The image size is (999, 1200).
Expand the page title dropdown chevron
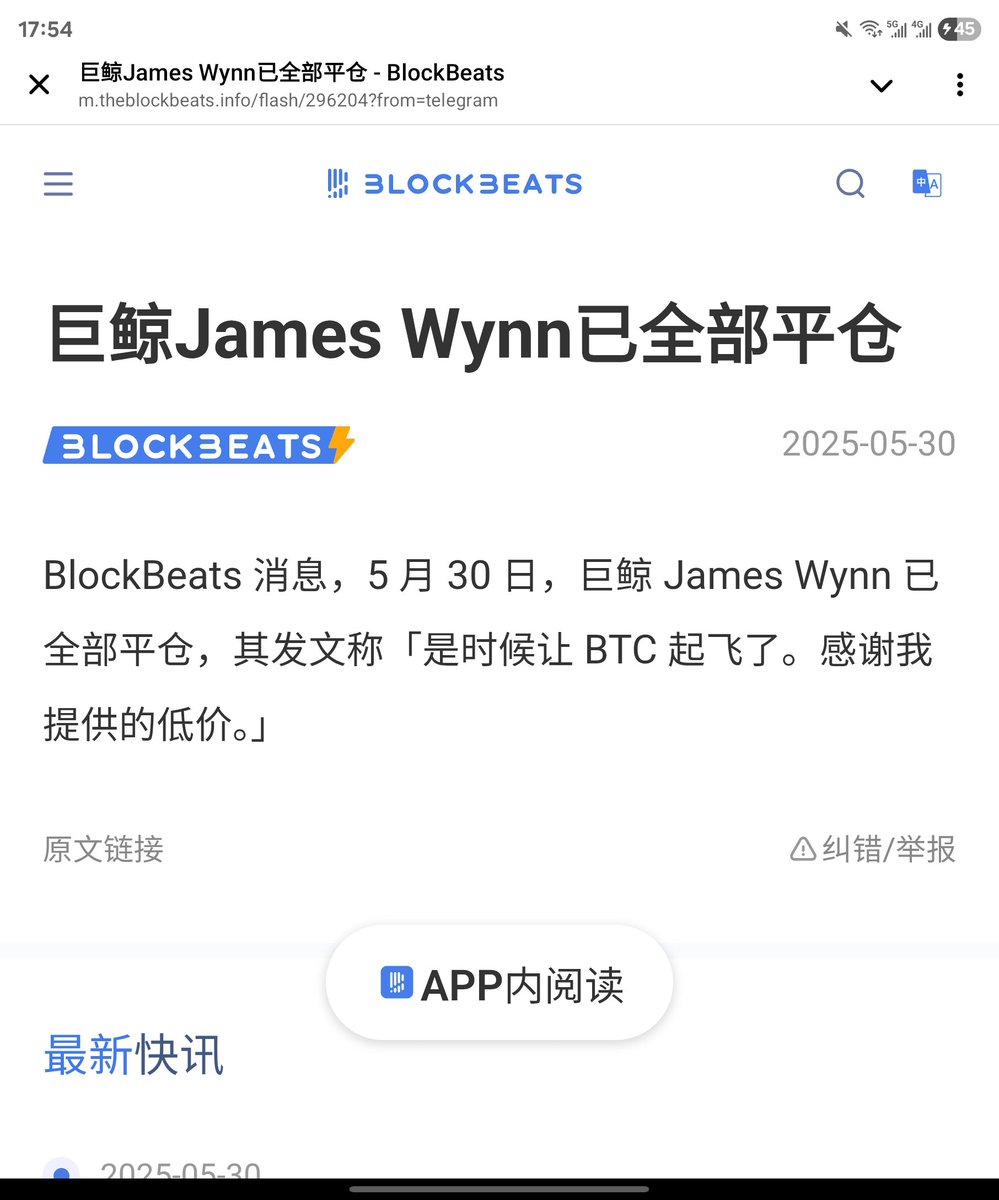pos(881,86)
